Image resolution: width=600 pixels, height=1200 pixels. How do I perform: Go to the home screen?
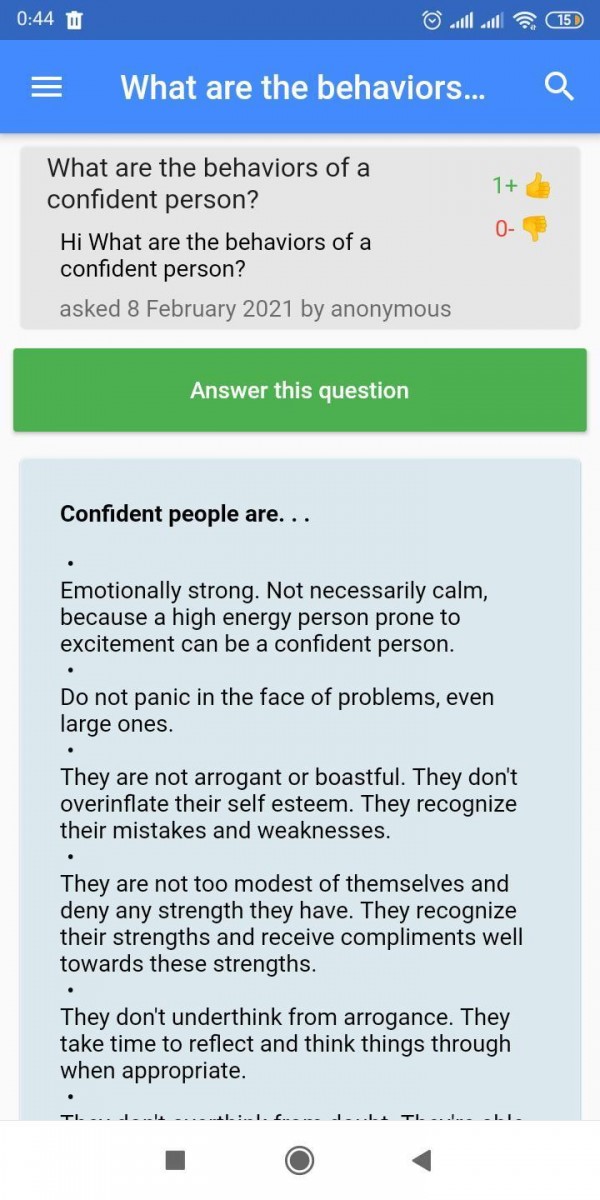click(x=299, y=1160)
